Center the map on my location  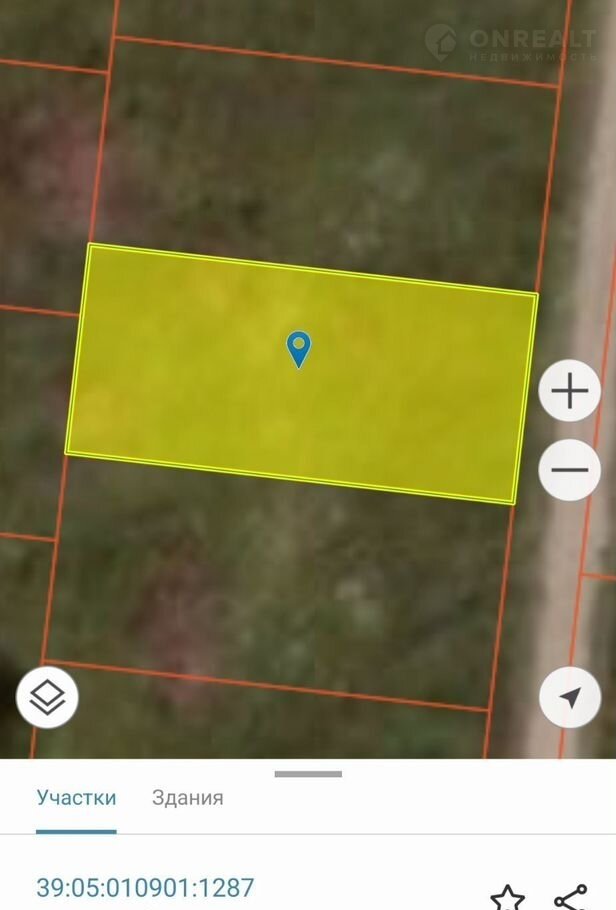click(x=569, y=697)
